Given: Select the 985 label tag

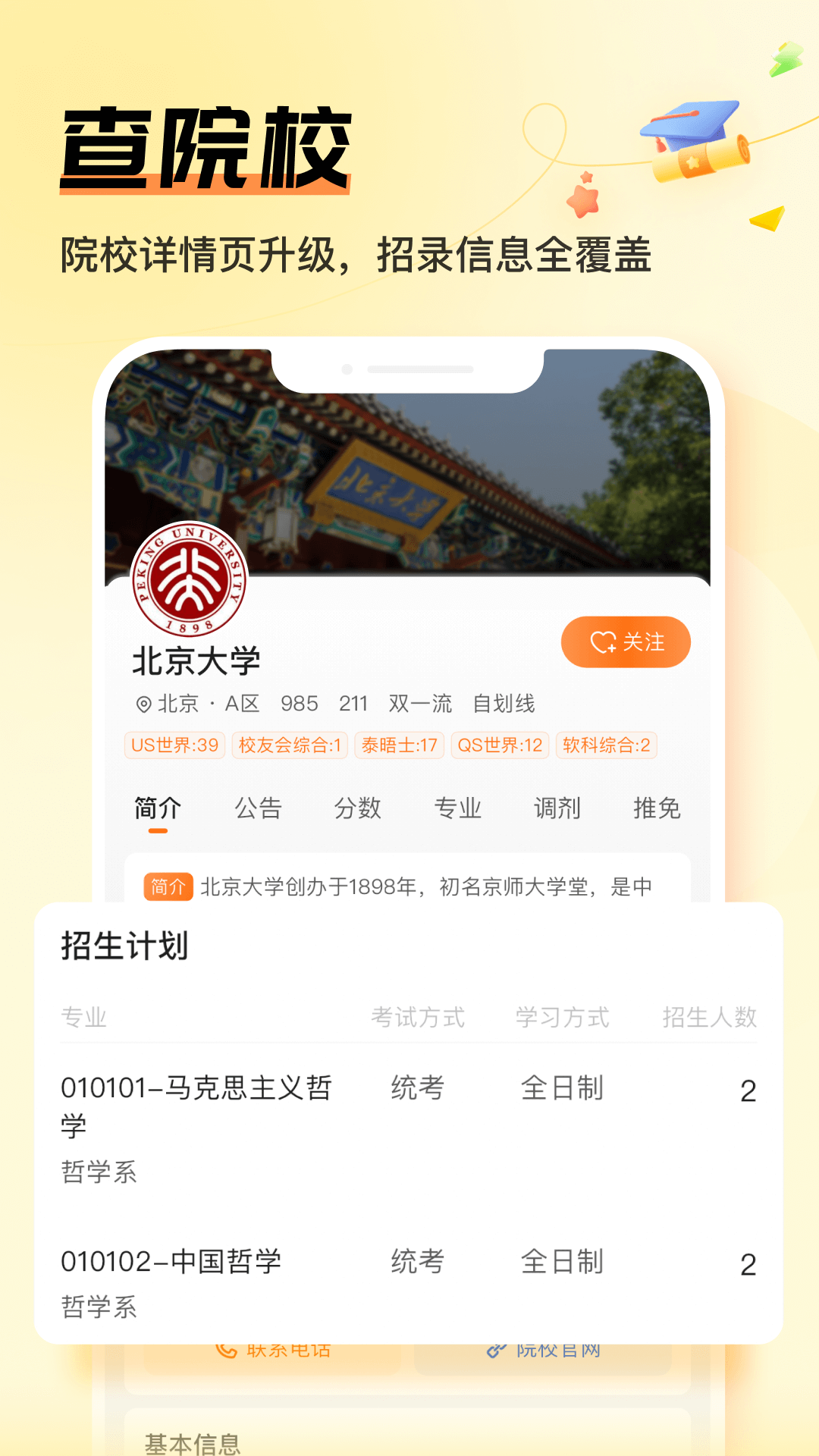Looking at the screenshot, I should coord(300,704).
